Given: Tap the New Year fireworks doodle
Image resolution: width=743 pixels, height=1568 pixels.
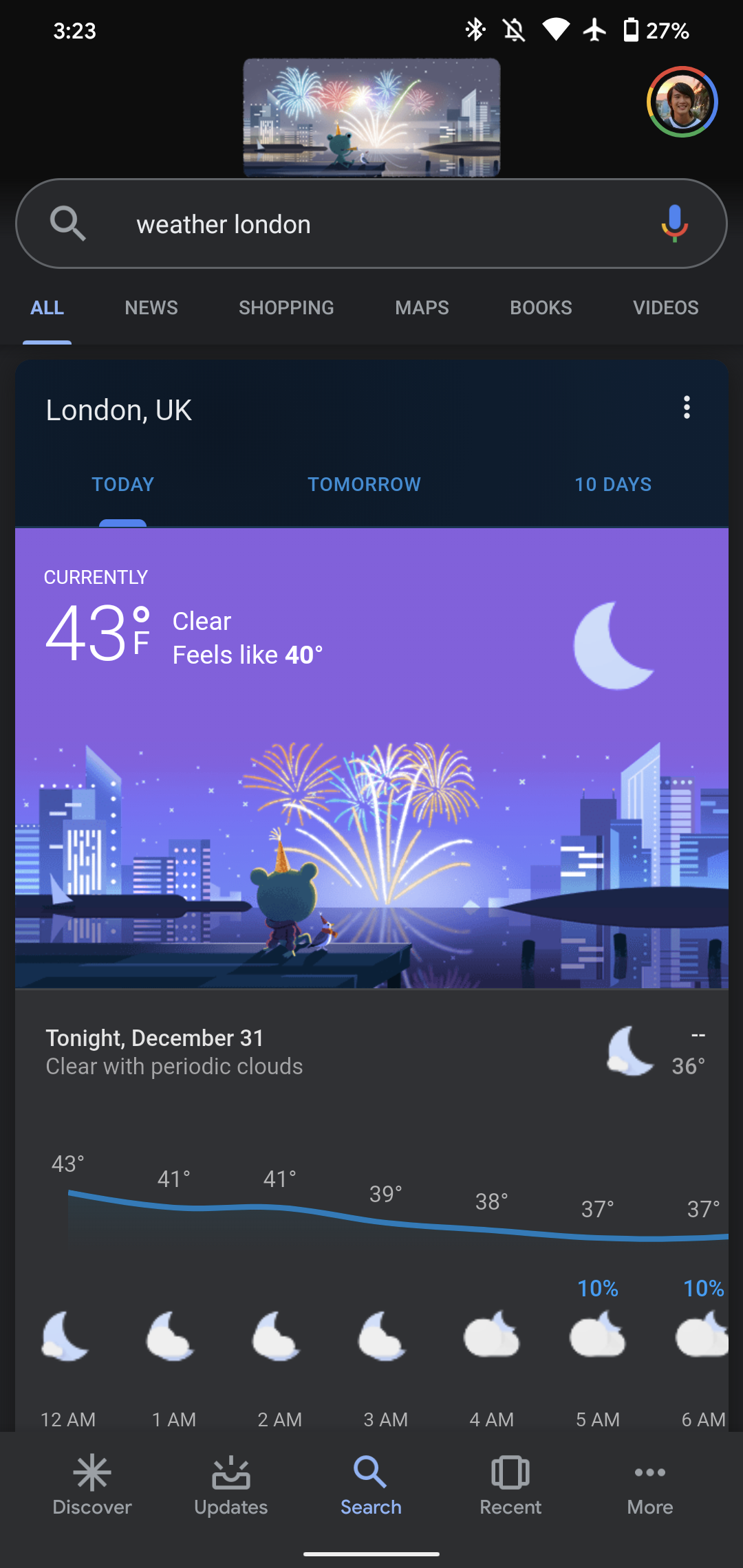Looking at the screenshot, I should (x=371, y=117).
